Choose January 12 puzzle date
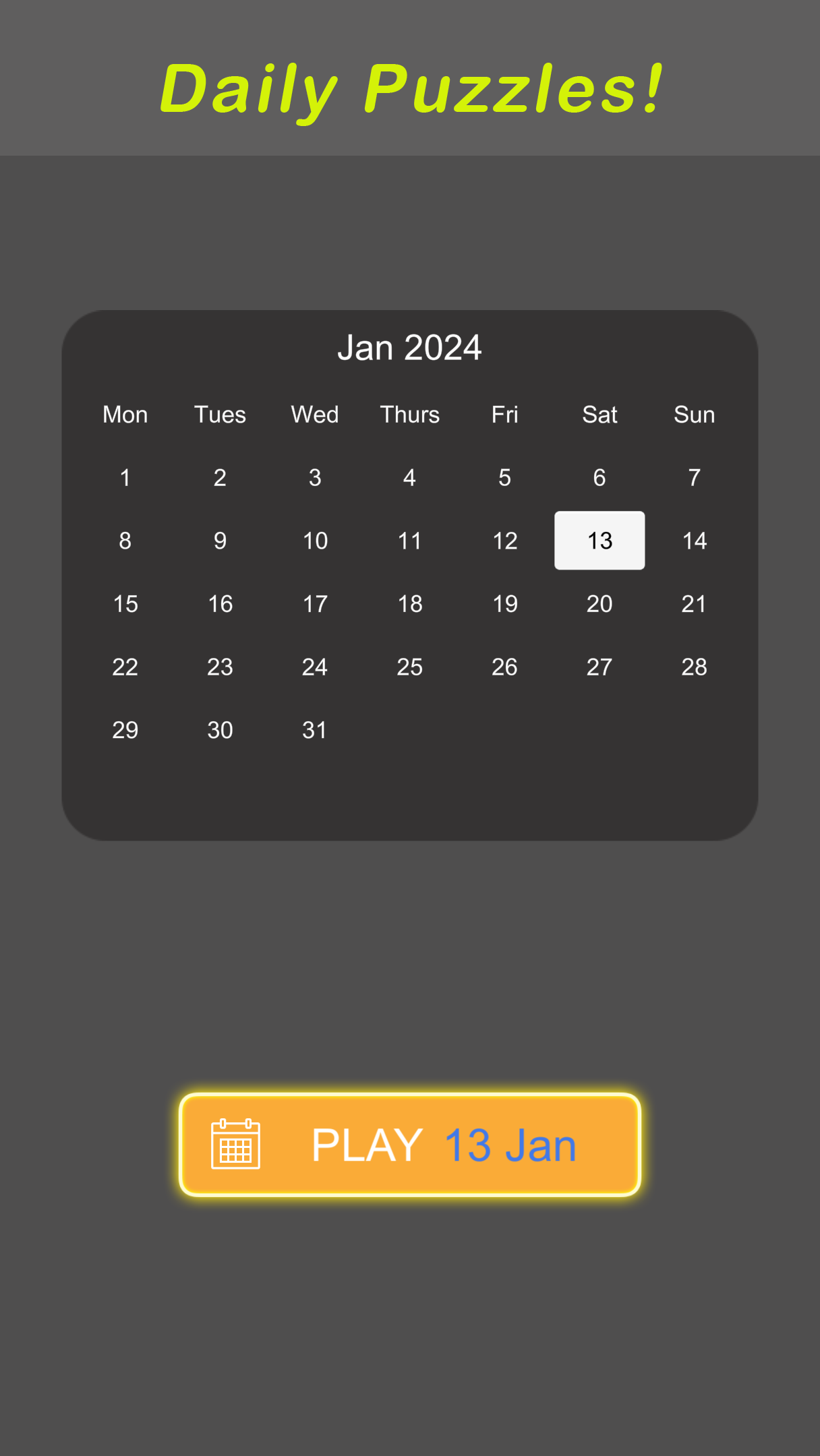The image size is (820, 1456). pyautogui.click(x=504, y=541)
